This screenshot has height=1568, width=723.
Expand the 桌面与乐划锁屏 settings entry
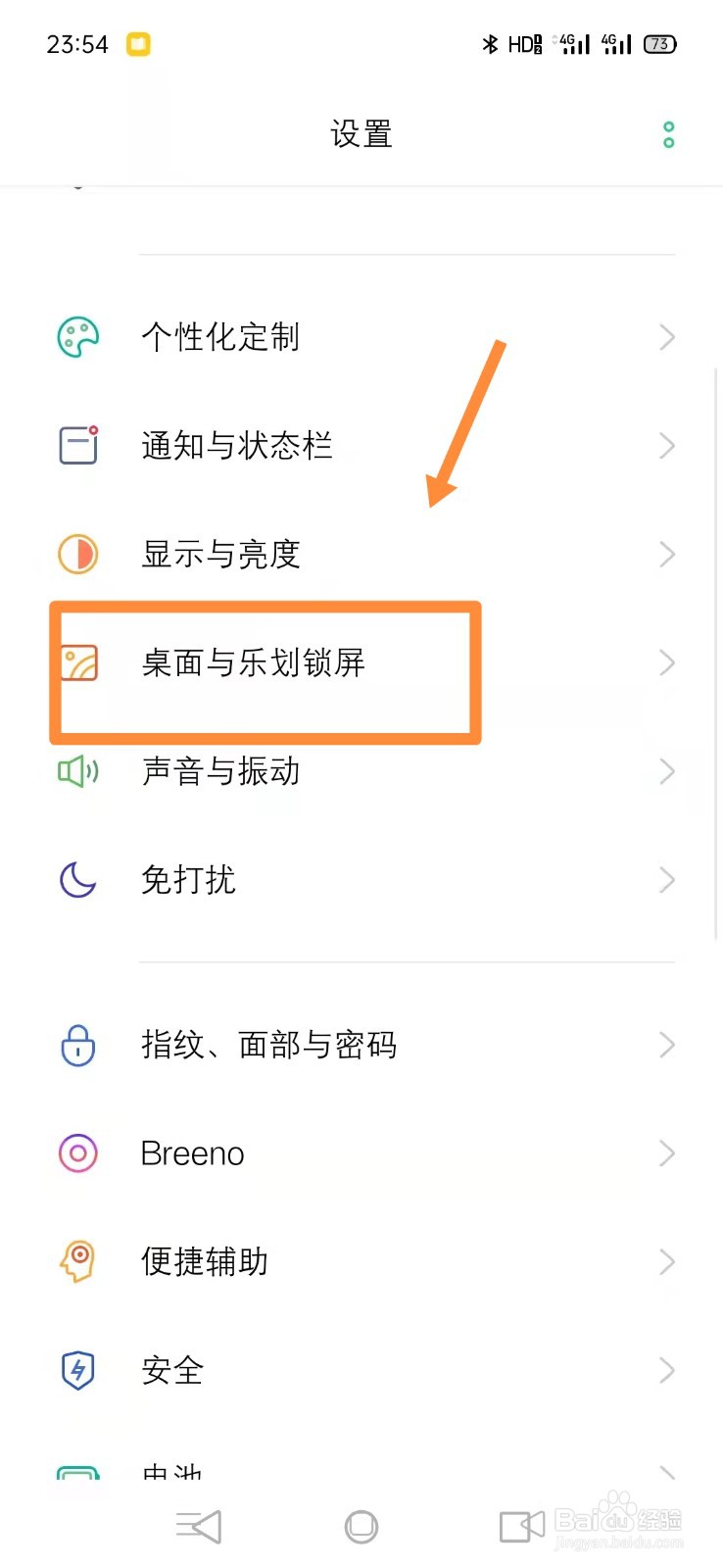click(362, 662)
